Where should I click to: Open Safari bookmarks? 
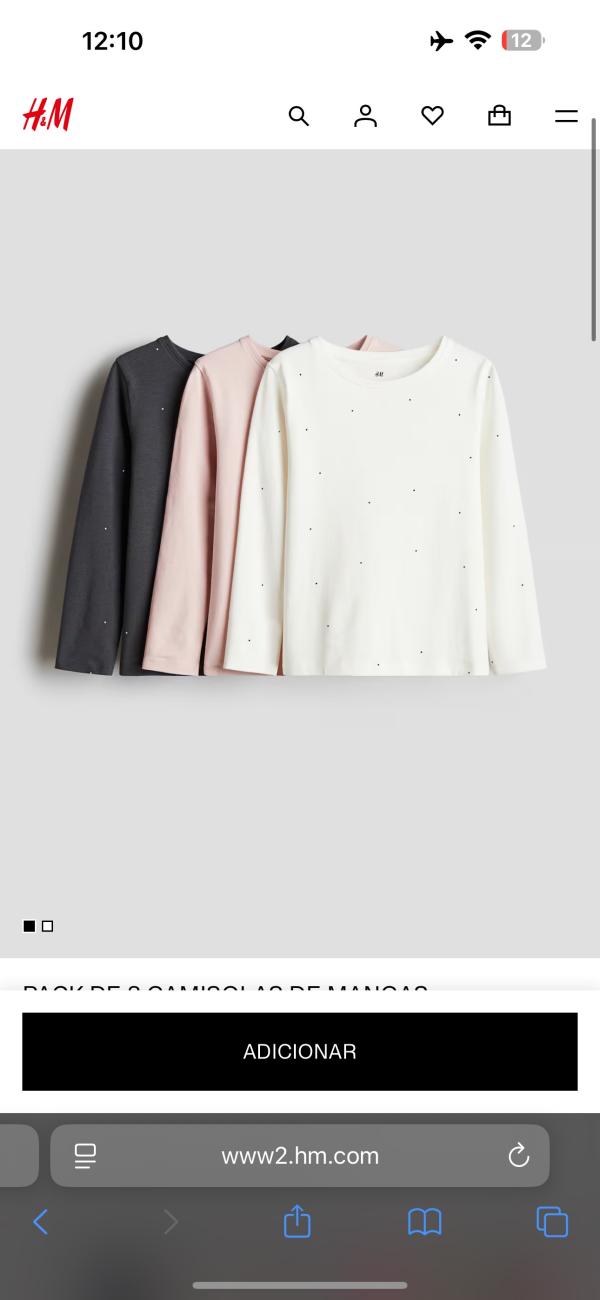pos(425,1221)
